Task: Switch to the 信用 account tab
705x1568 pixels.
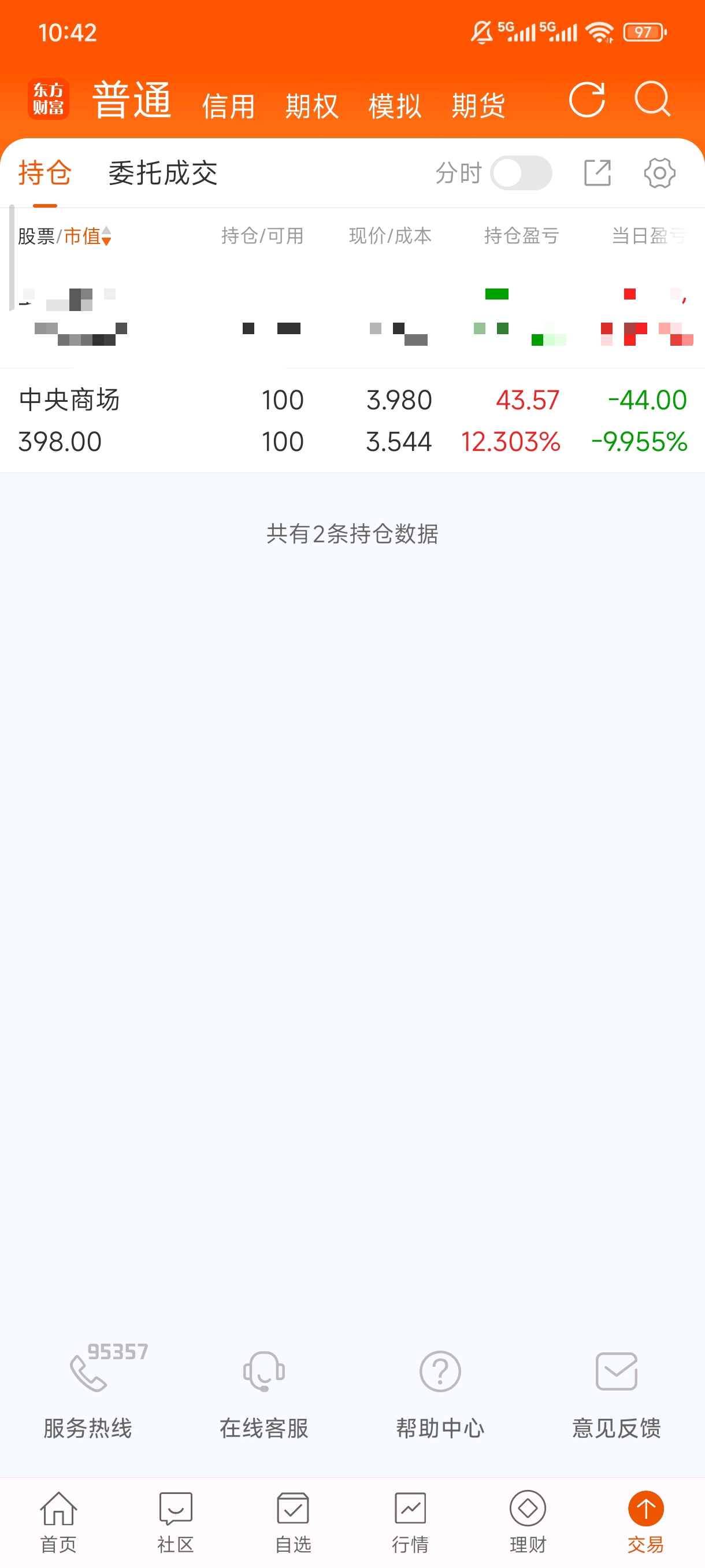Action: (228, 106)
